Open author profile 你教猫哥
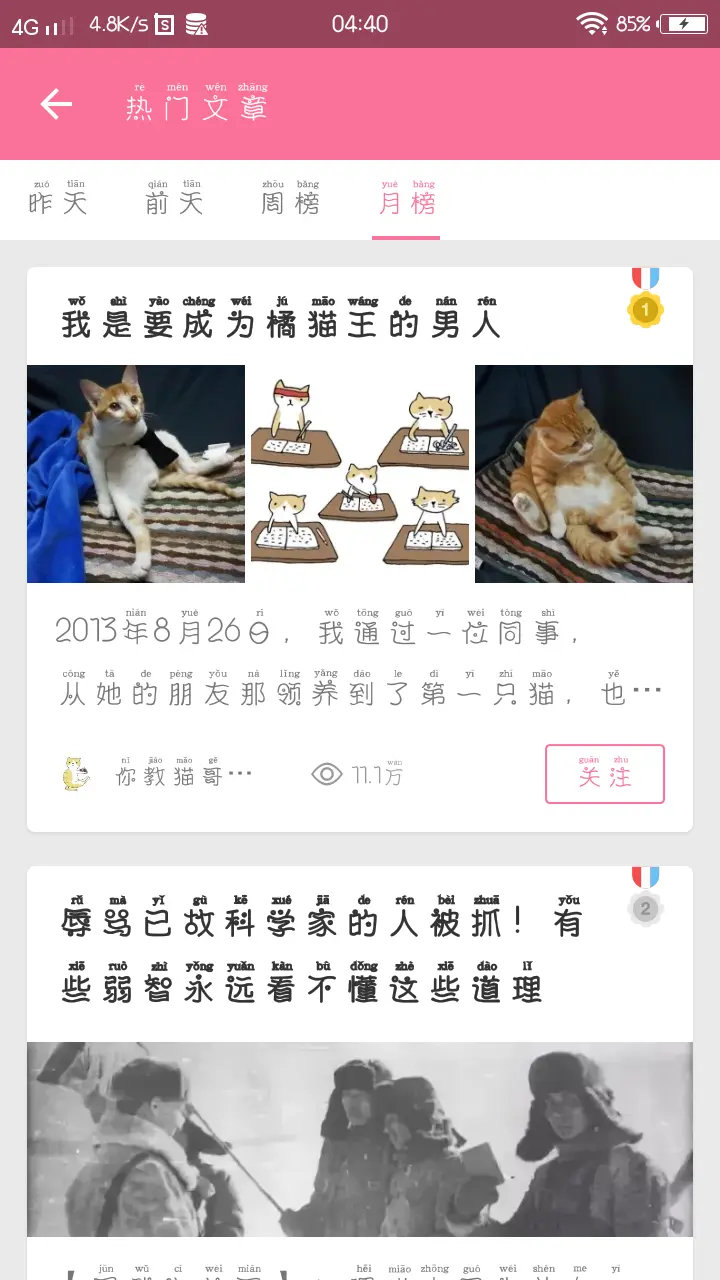Screen dimensions: 720x1280 155,774
